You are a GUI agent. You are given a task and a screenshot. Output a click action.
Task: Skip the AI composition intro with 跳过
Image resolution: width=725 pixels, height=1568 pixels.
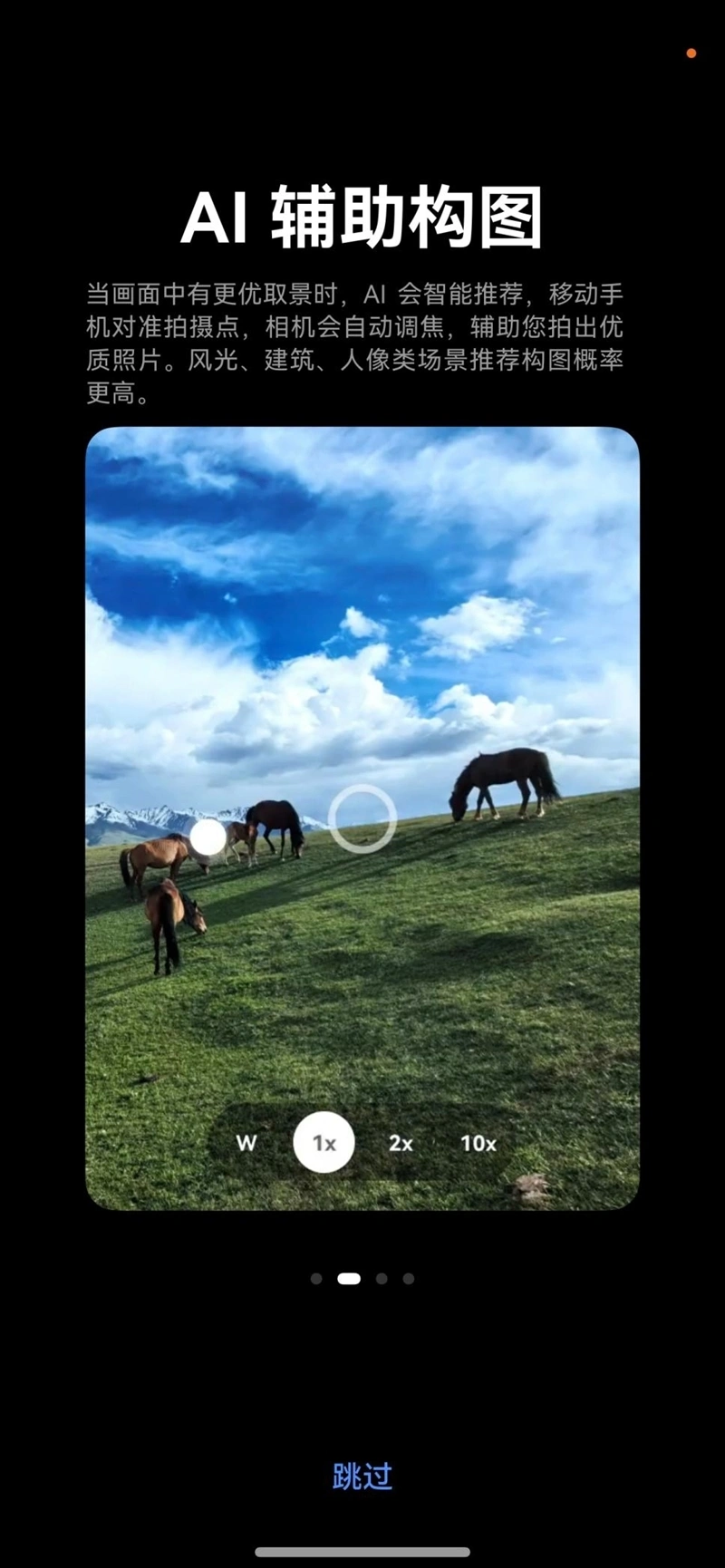tap(362, 1476)
